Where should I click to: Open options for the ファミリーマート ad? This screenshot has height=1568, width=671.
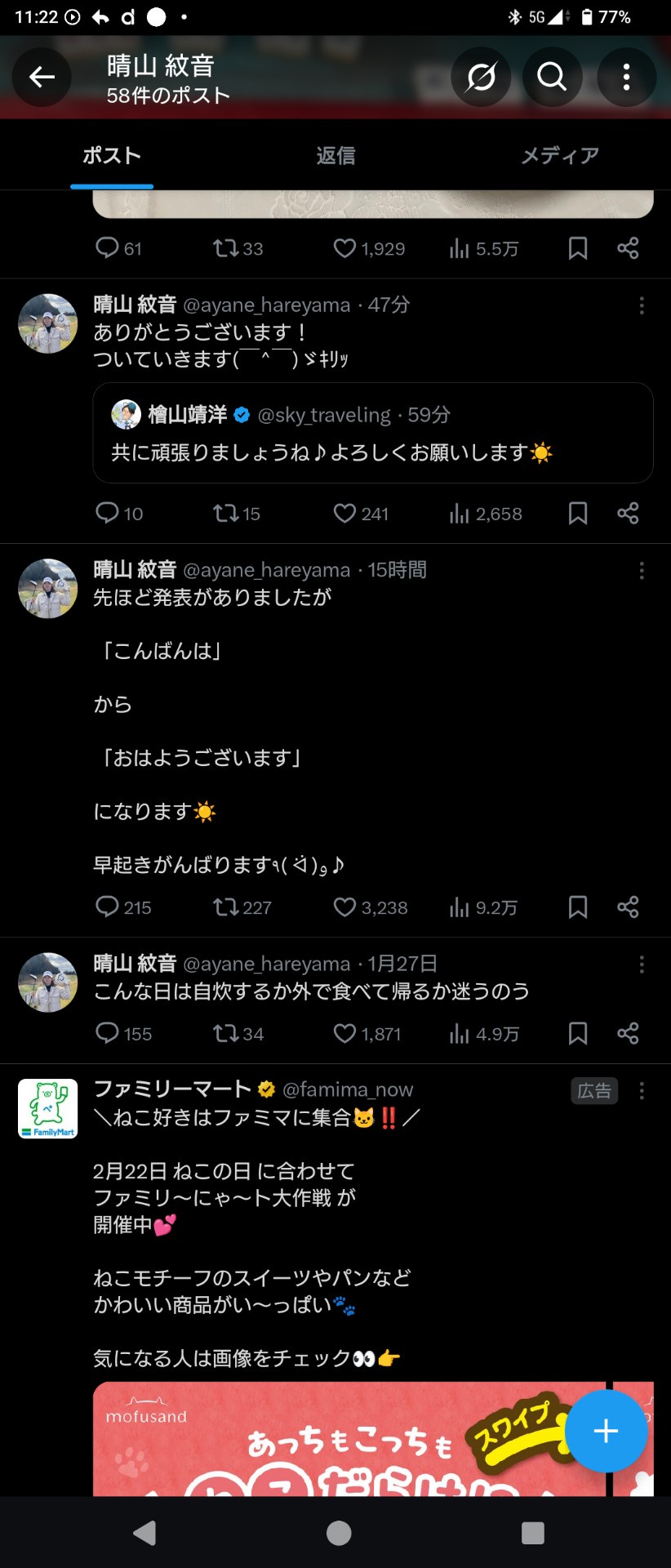click(x=642, y=1091)
